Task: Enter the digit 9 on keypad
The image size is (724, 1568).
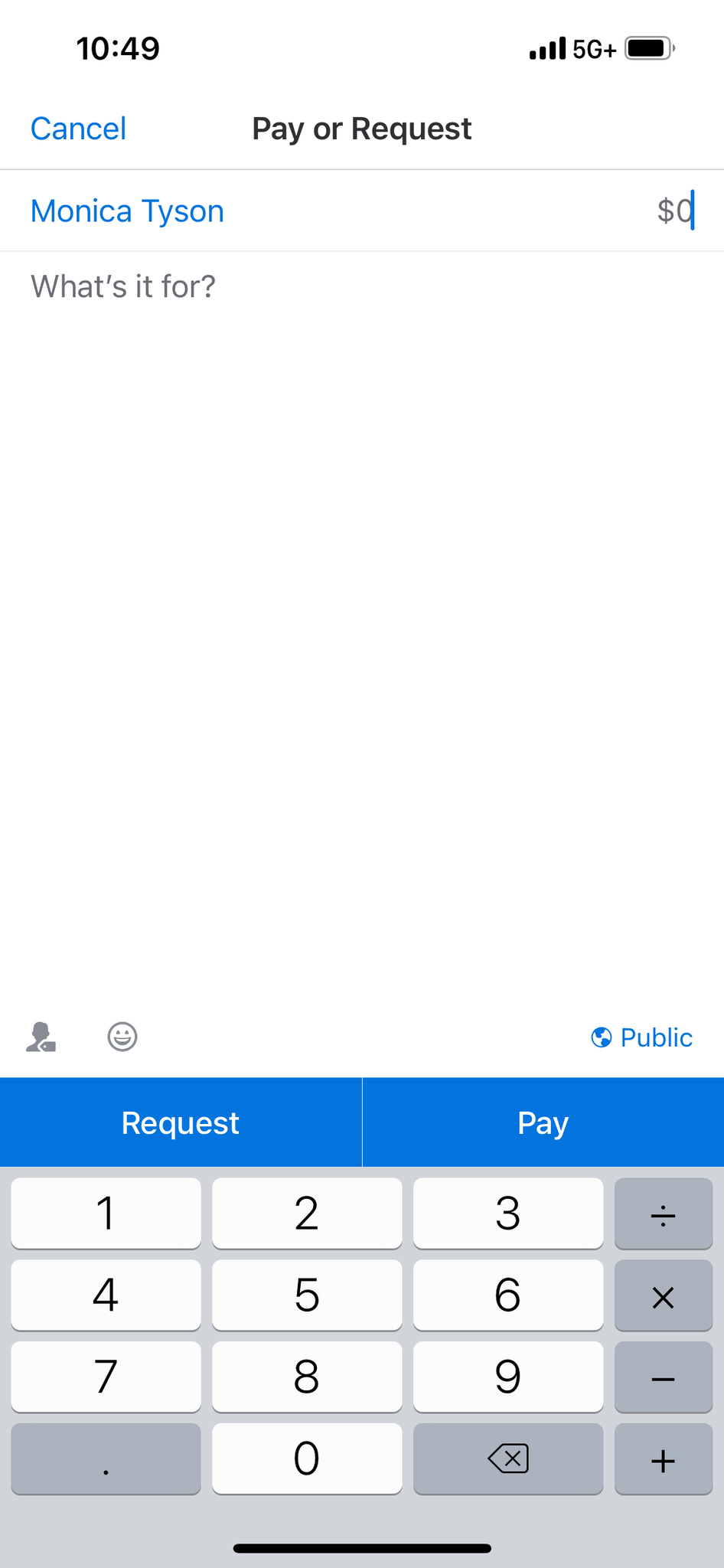Action: coord(508,1377)
